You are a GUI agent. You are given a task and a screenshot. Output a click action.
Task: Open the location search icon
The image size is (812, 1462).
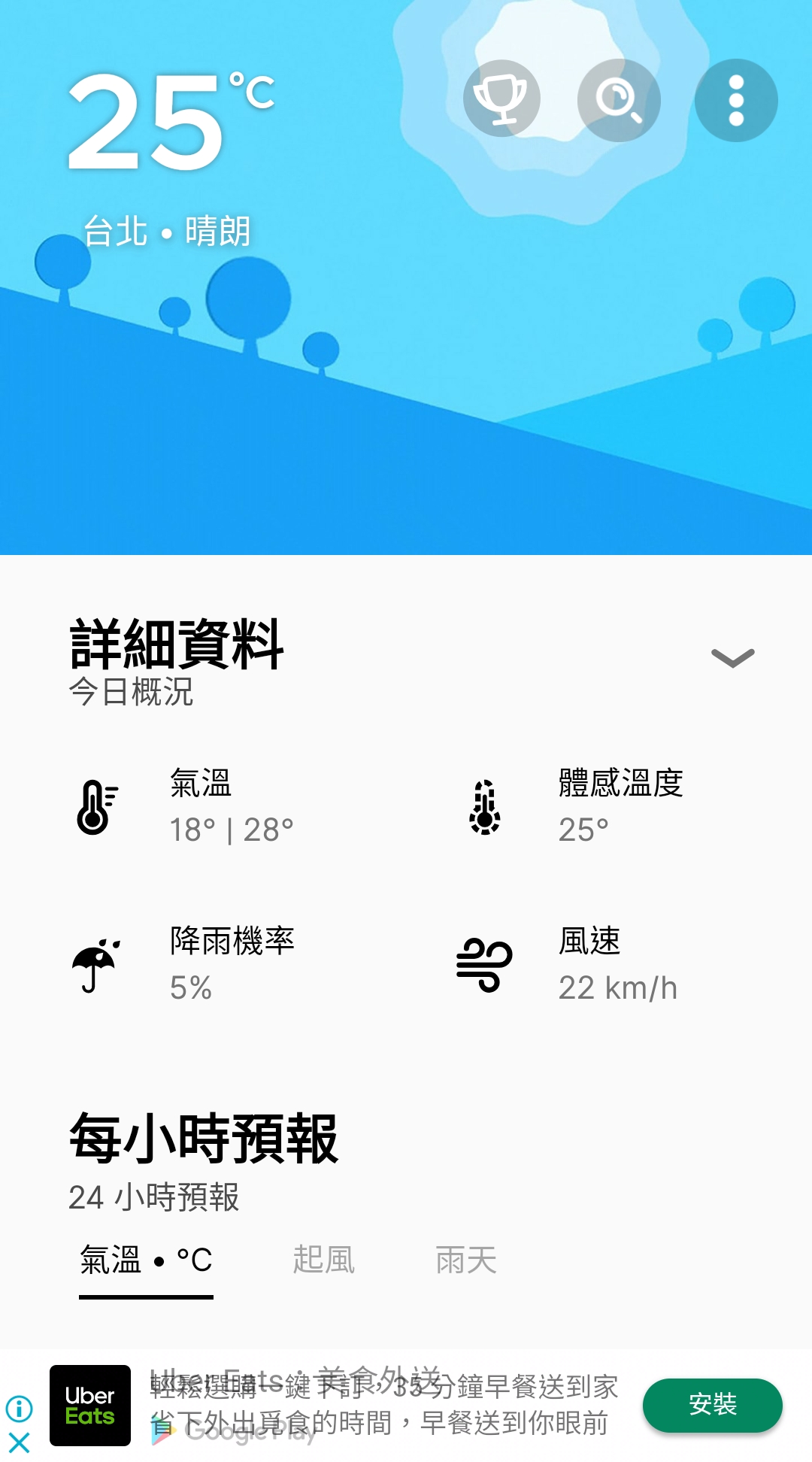(x=619, y=100)
